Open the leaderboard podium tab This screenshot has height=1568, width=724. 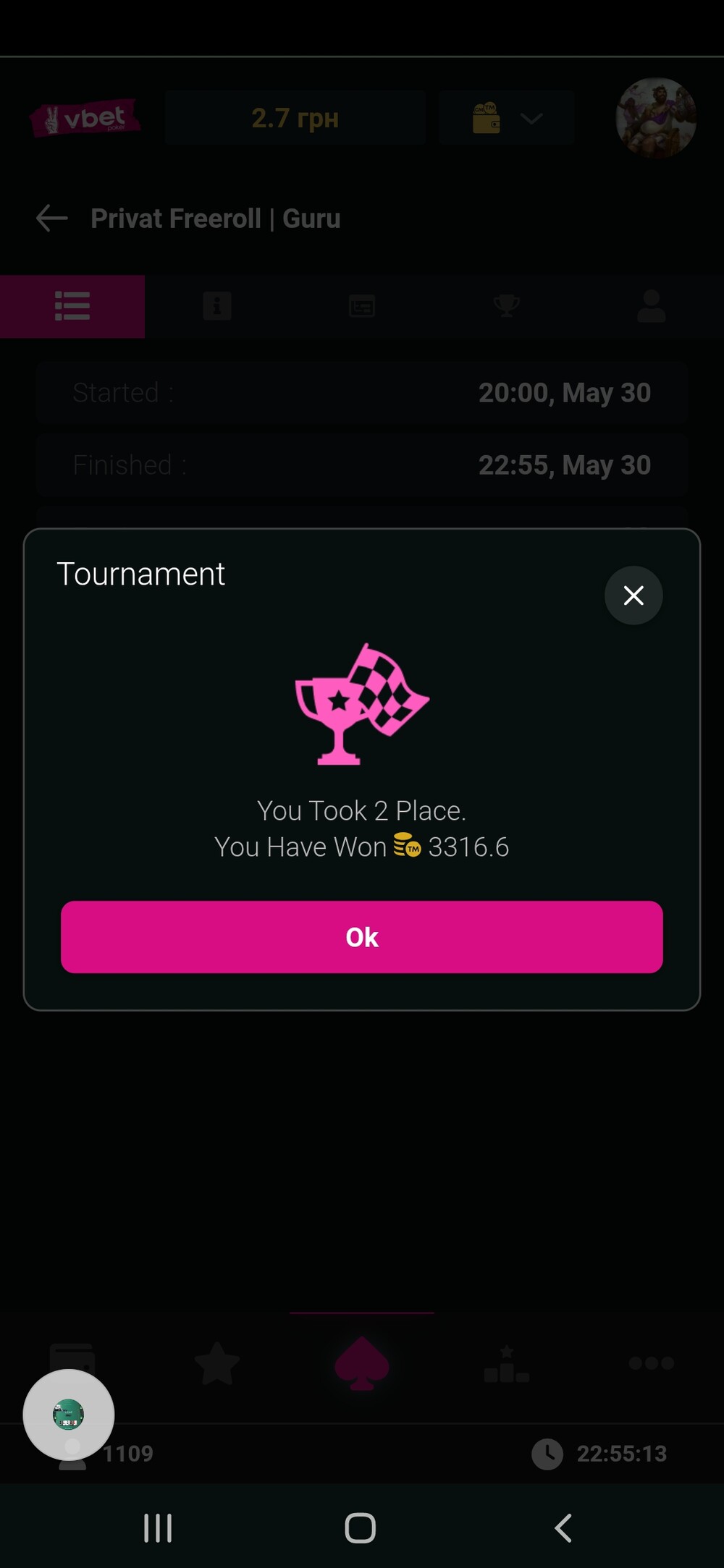(507, 1364)
